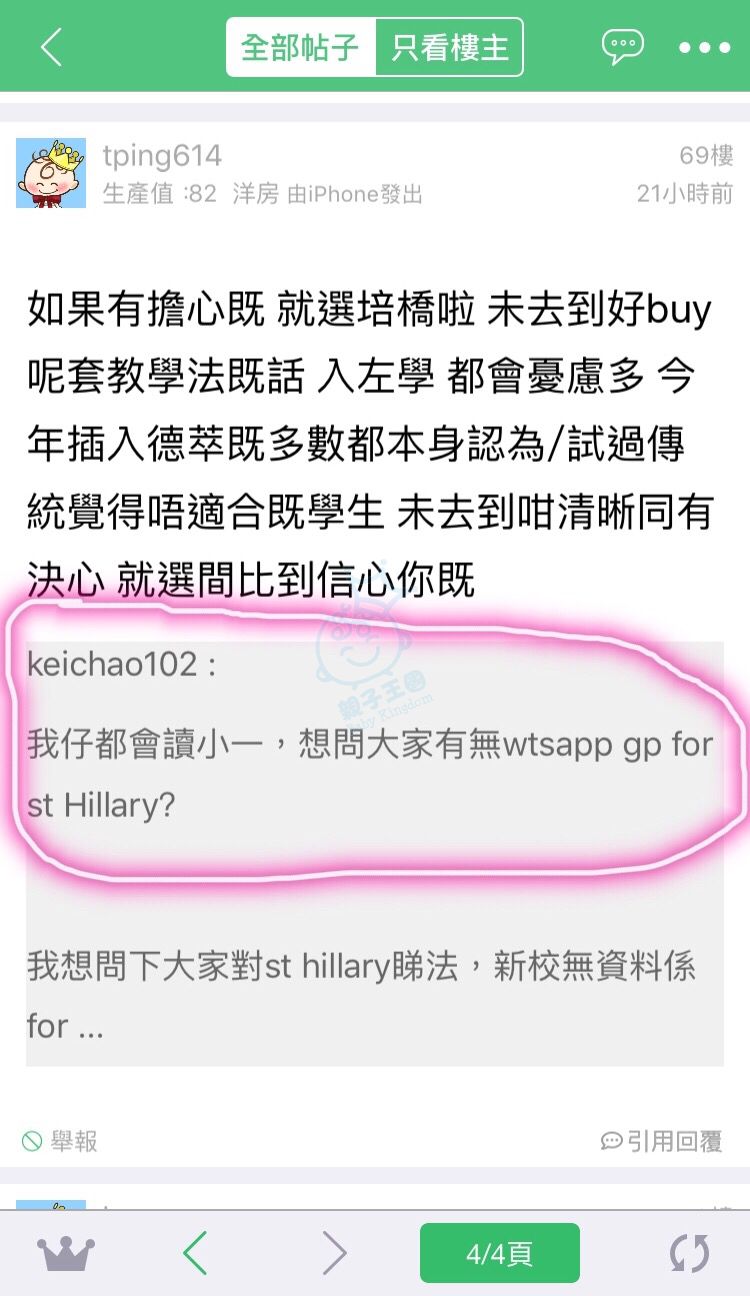Open the crown icon in bottom bar

[66, 1253]
